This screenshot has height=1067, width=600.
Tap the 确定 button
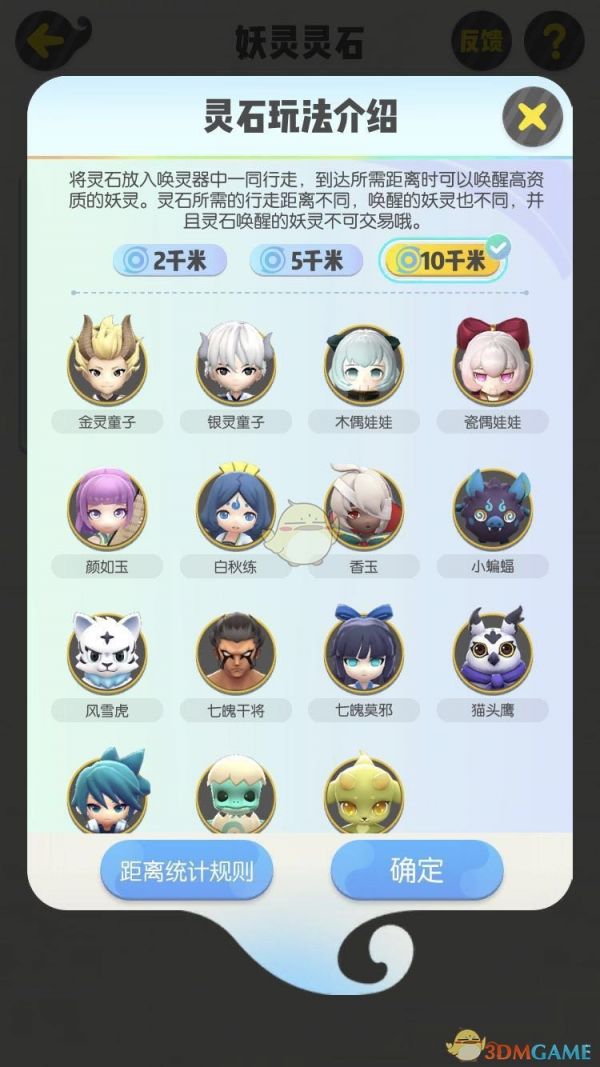pos(416,870)
